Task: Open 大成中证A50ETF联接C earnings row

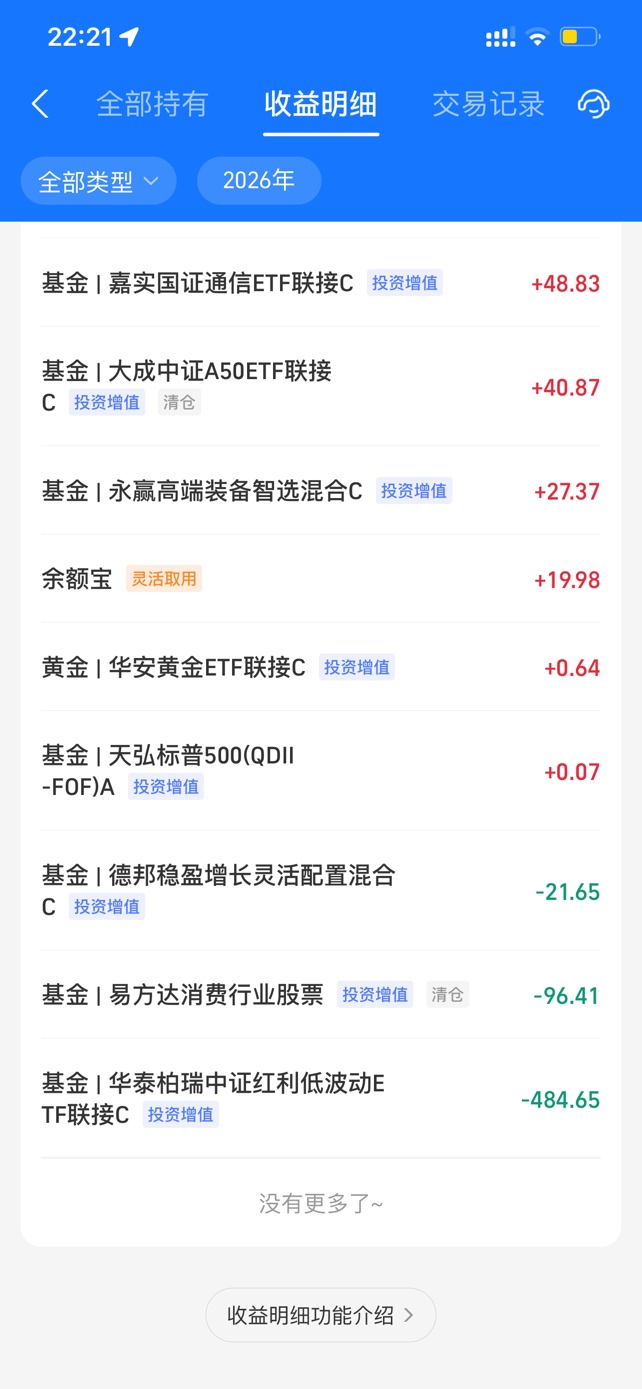Action: pyautogui.click(x=320, y=387)
